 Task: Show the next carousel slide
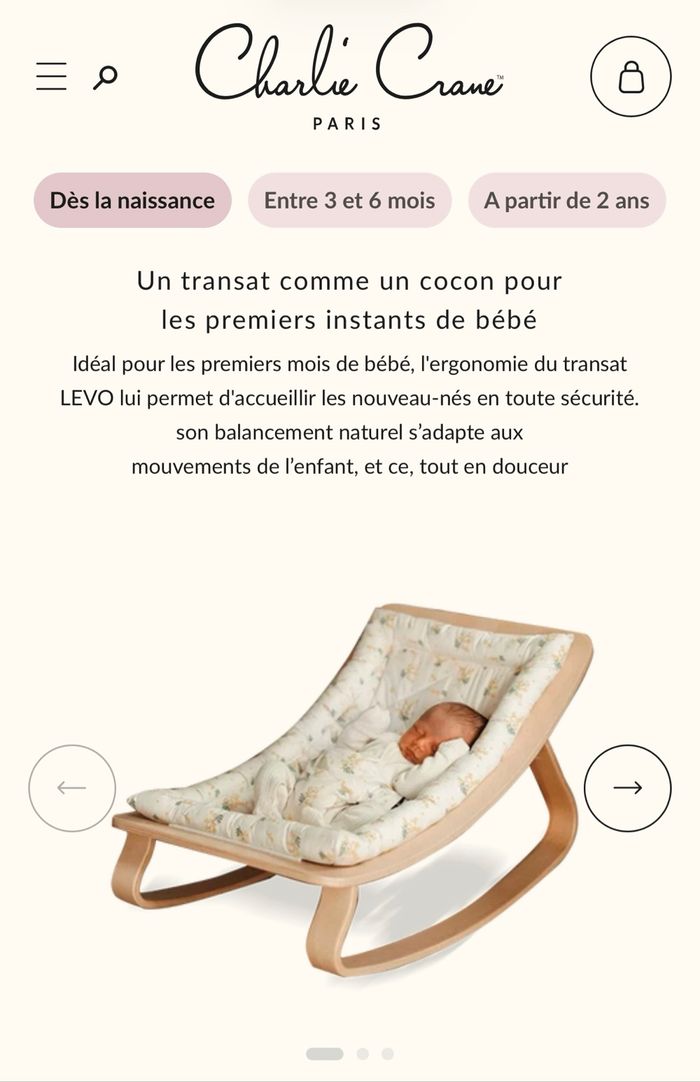click(x=627, y=788)
